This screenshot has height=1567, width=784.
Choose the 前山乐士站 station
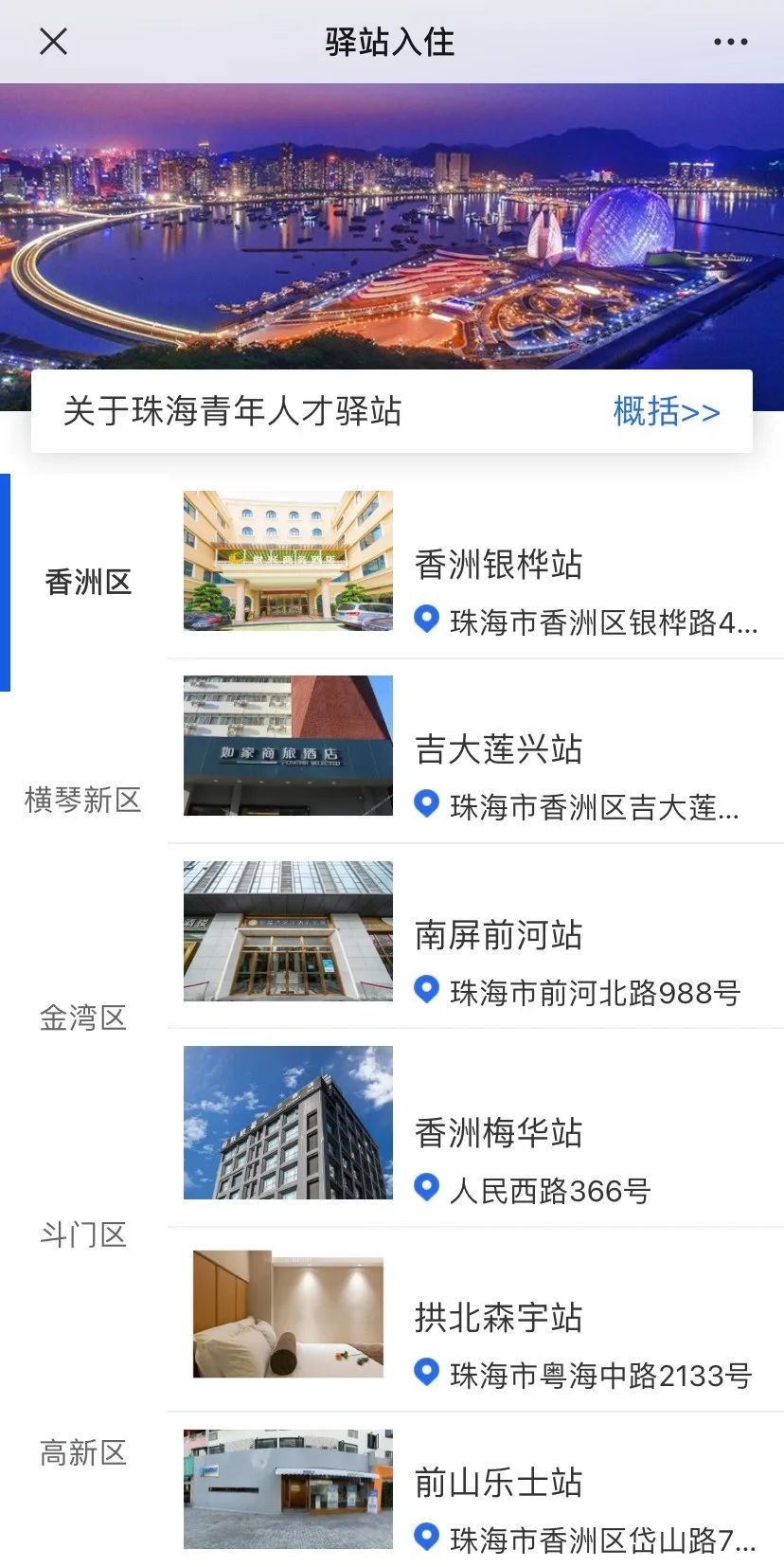498,1483
